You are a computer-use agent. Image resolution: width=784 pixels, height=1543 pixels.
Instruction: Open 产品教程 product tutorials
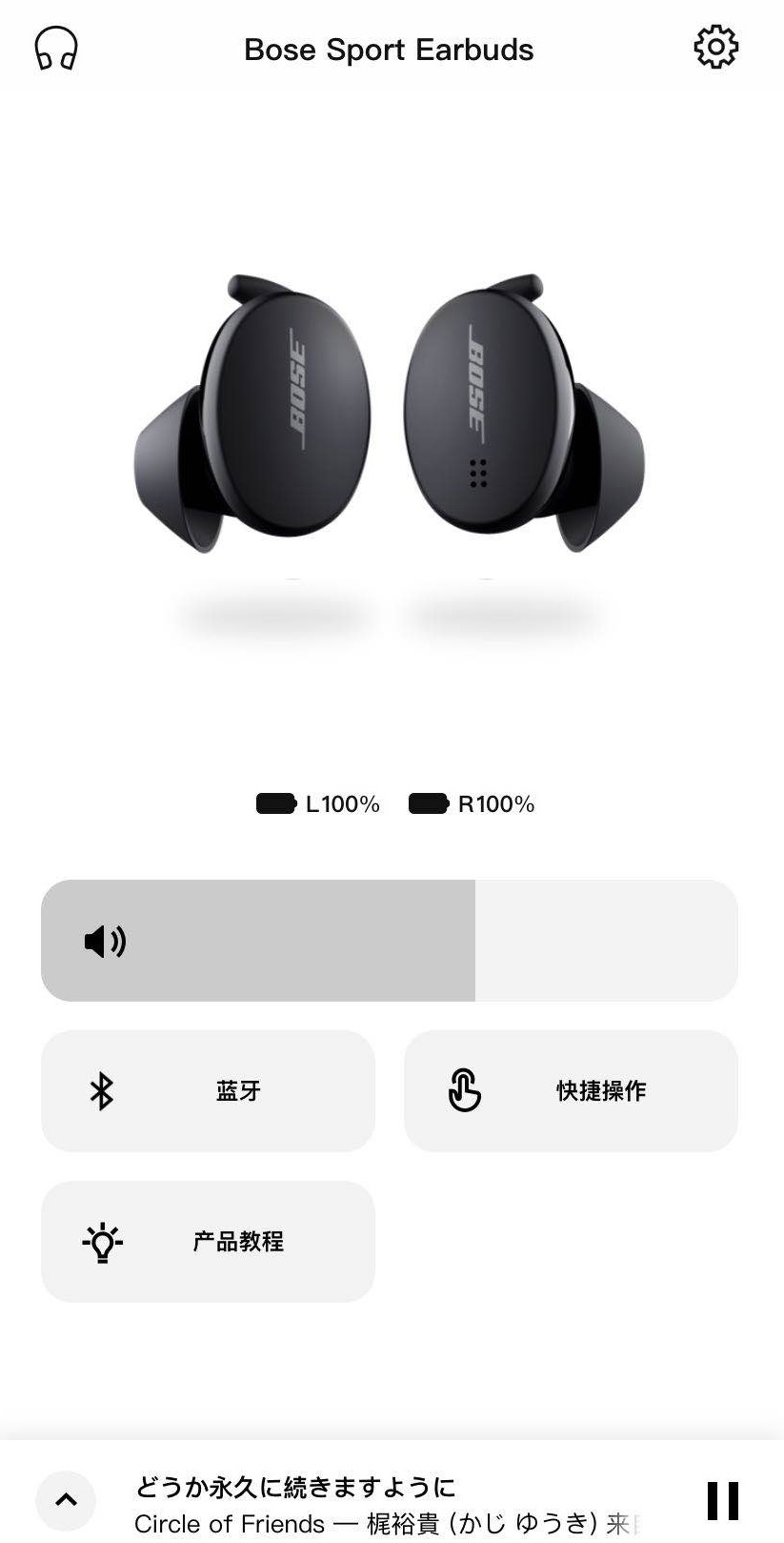click(208, 1242)
